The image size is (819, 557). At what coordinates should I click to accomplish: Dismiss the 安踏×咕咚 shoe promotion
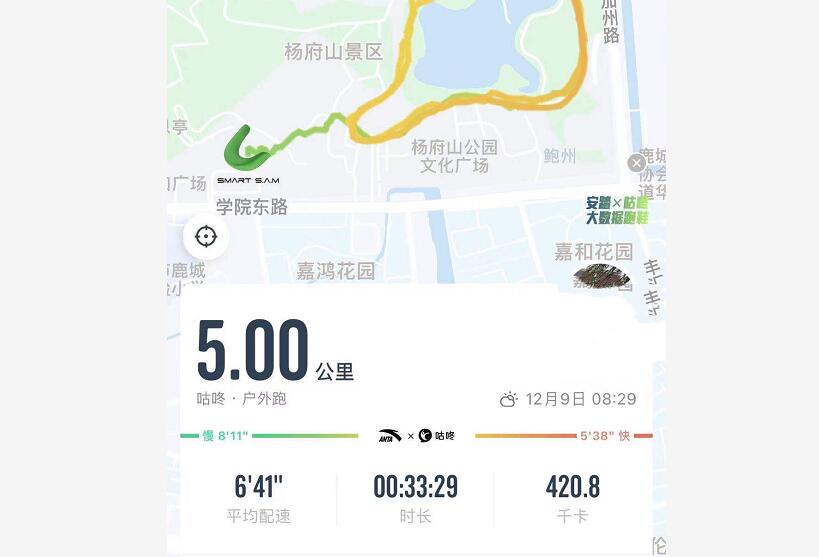tap(636, 163)
